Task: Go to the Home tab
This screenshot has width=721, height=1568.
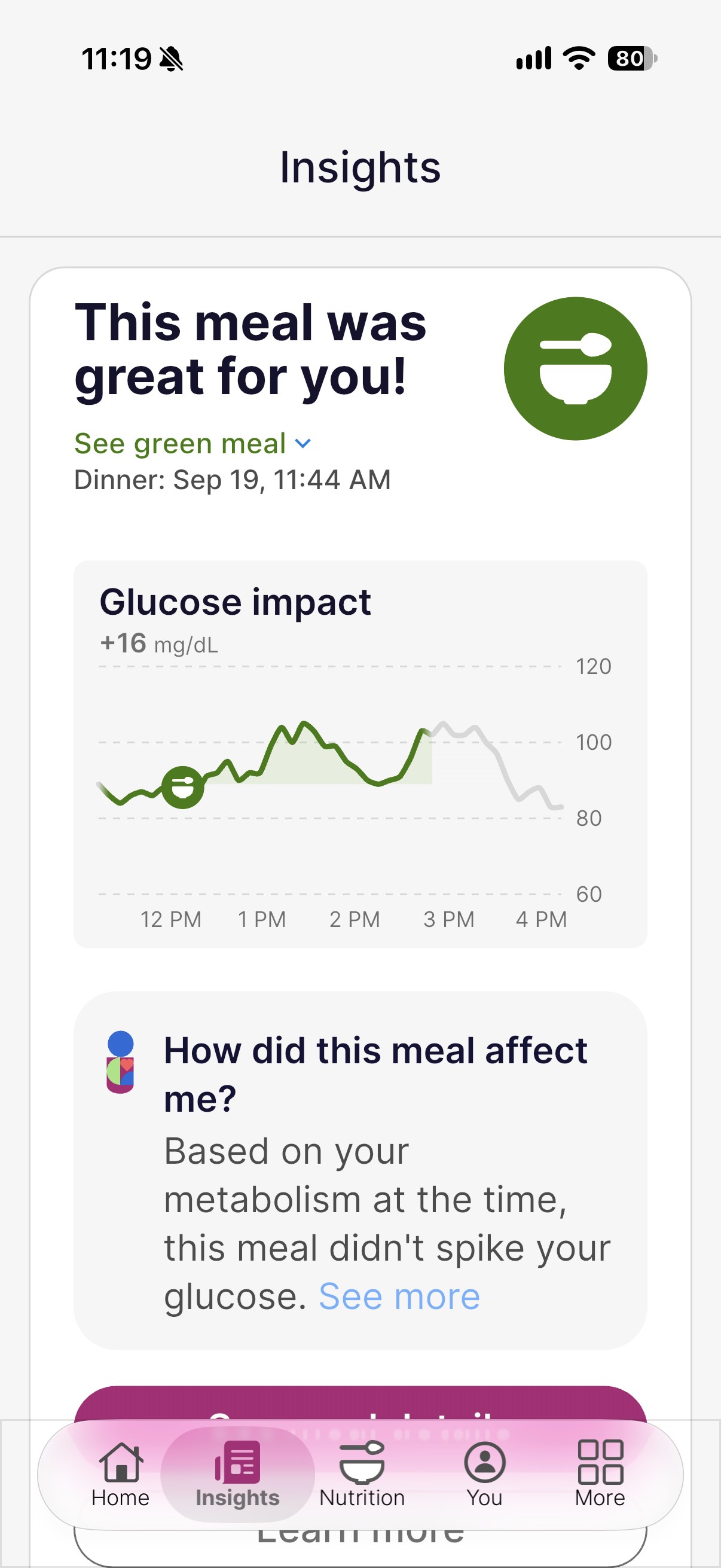Action: pos(121,1474)
